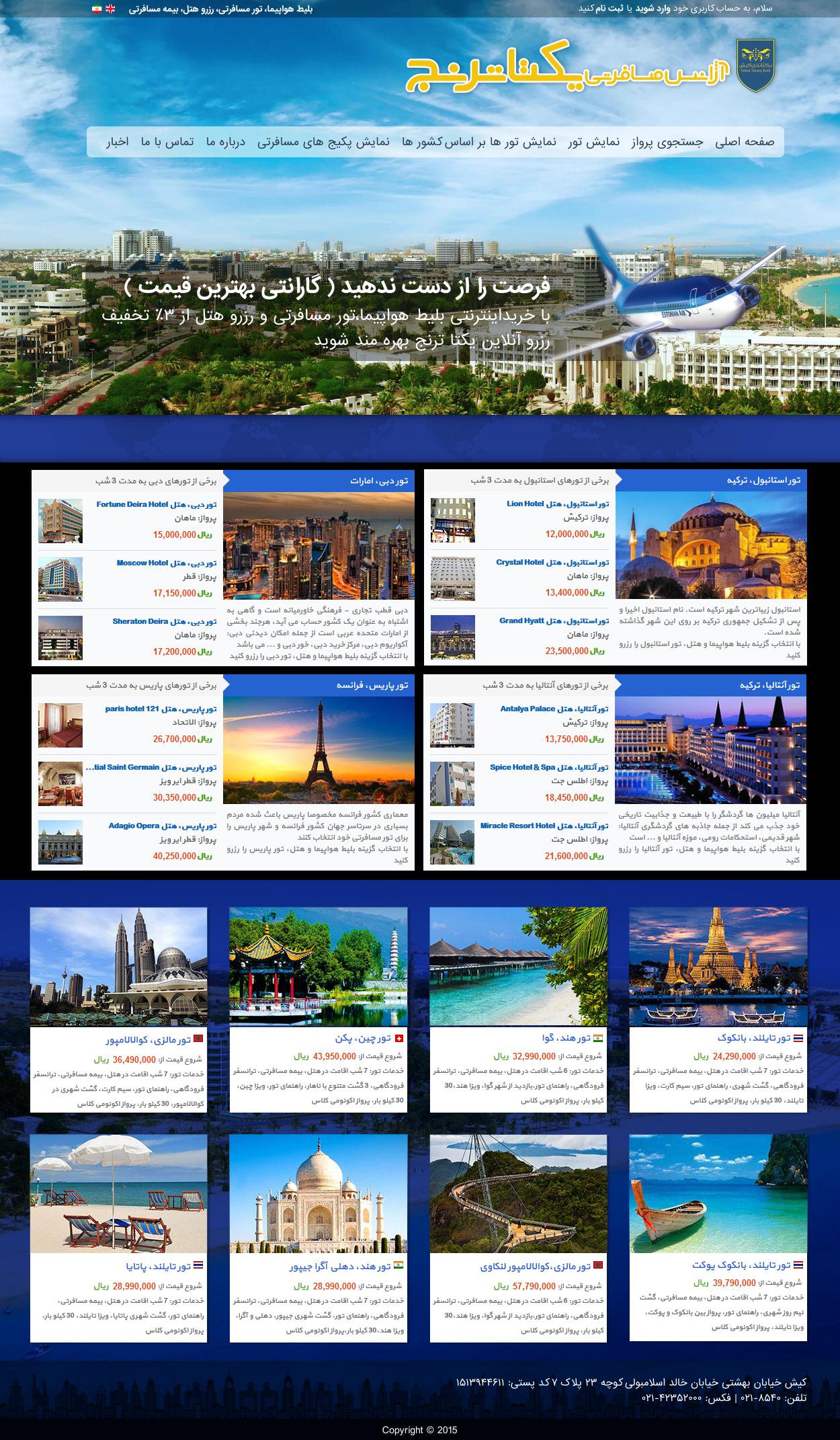The width and height of the screenshot is (840, 1440).
Task: Go to صفحه اصلی in the menu
Action: point(745,142)
